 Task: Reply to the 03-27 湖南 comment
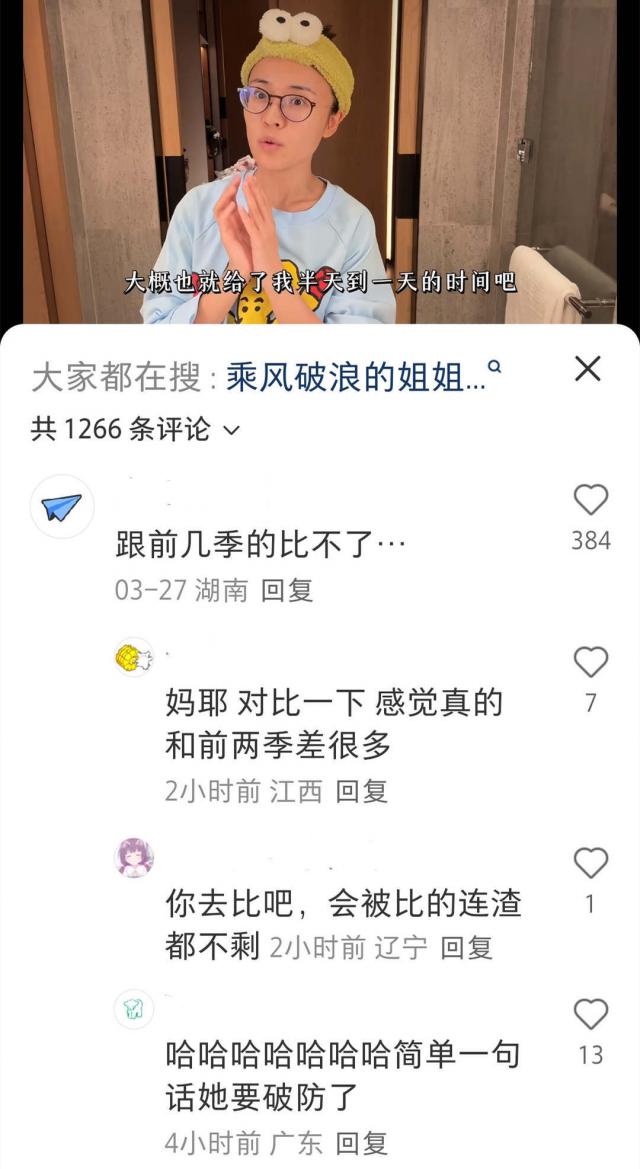287,590
